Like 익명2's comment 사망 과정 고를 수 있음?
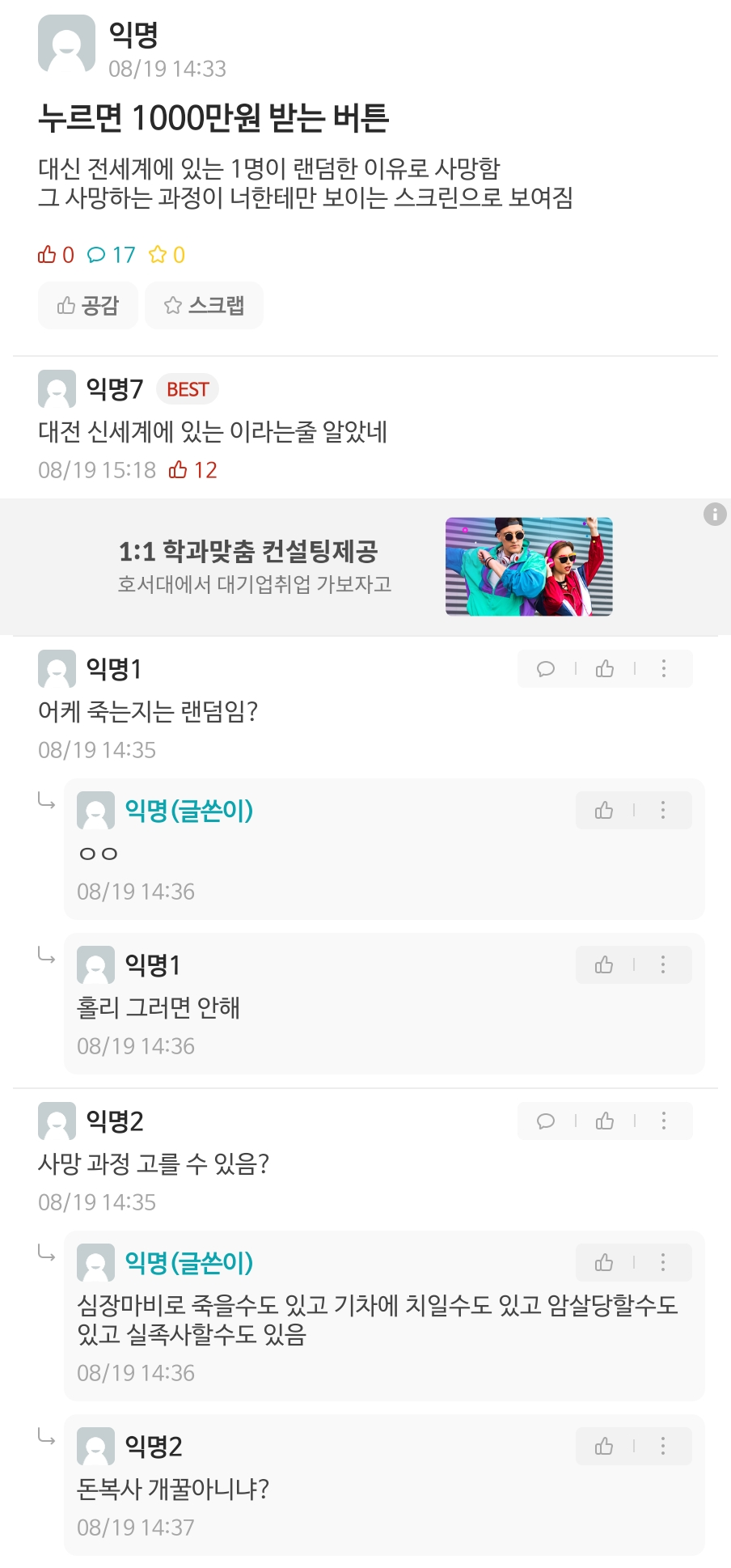The width and height of the screenshot is (731, 1568). click(x=605, y=1121)
